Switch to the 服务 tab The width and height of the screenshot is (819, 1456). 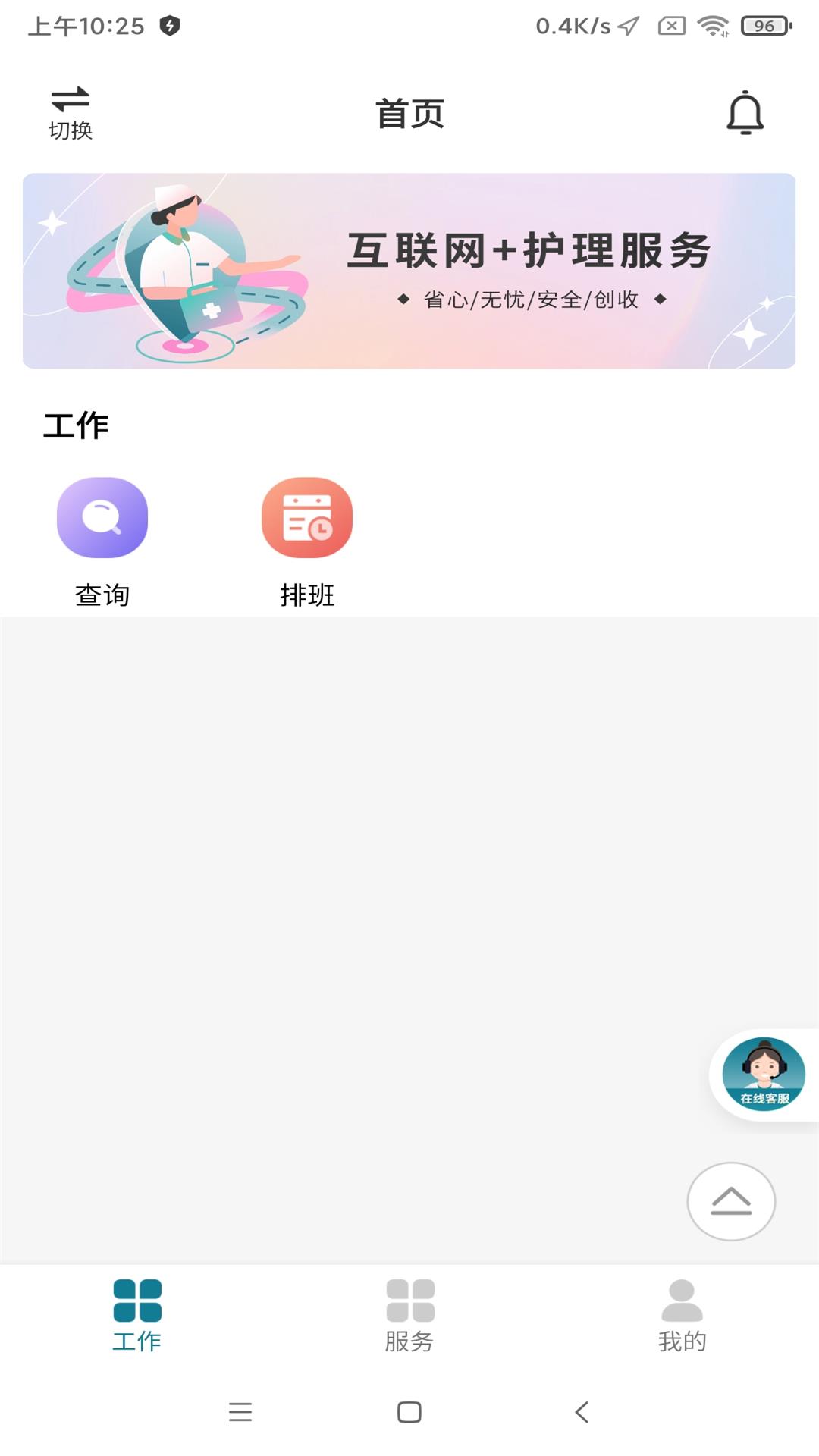(409, 1316)
